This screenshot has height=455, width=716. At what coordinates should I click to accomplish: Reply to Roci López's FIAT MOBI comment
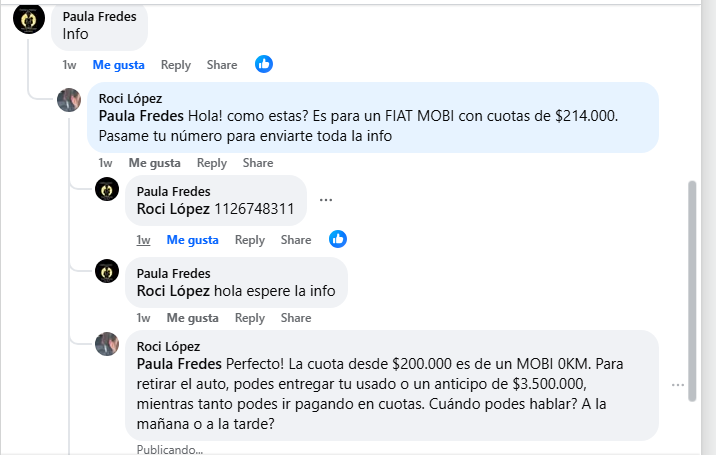(211, 163)
